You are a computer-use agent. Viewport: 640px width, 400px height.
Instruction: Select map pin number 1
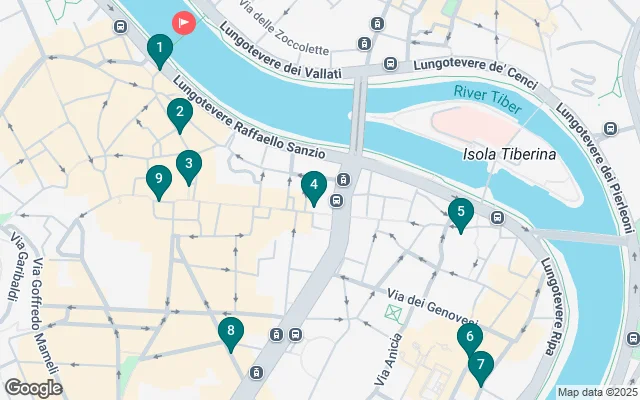click(x=158, y=47)
